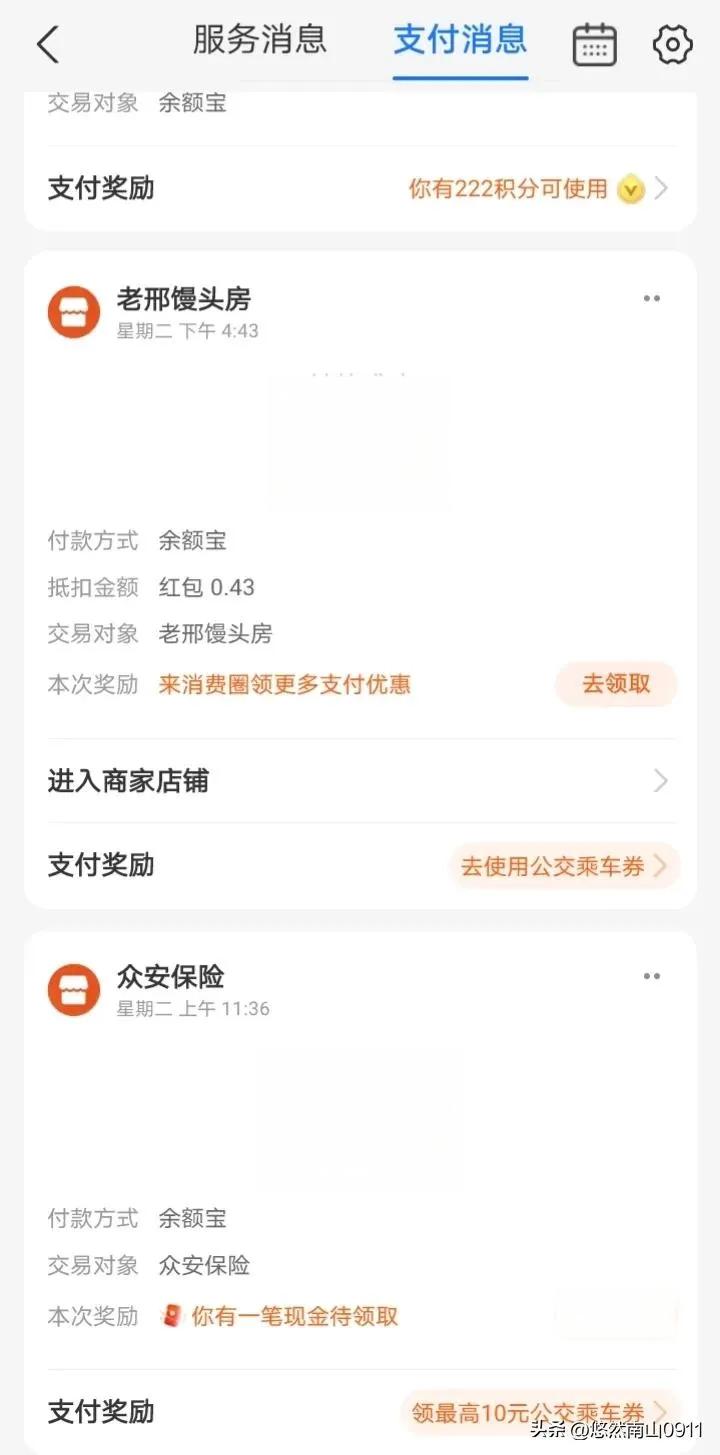
Task: Open the more options dots on 老邢馒头房 card
Action: 652,297
